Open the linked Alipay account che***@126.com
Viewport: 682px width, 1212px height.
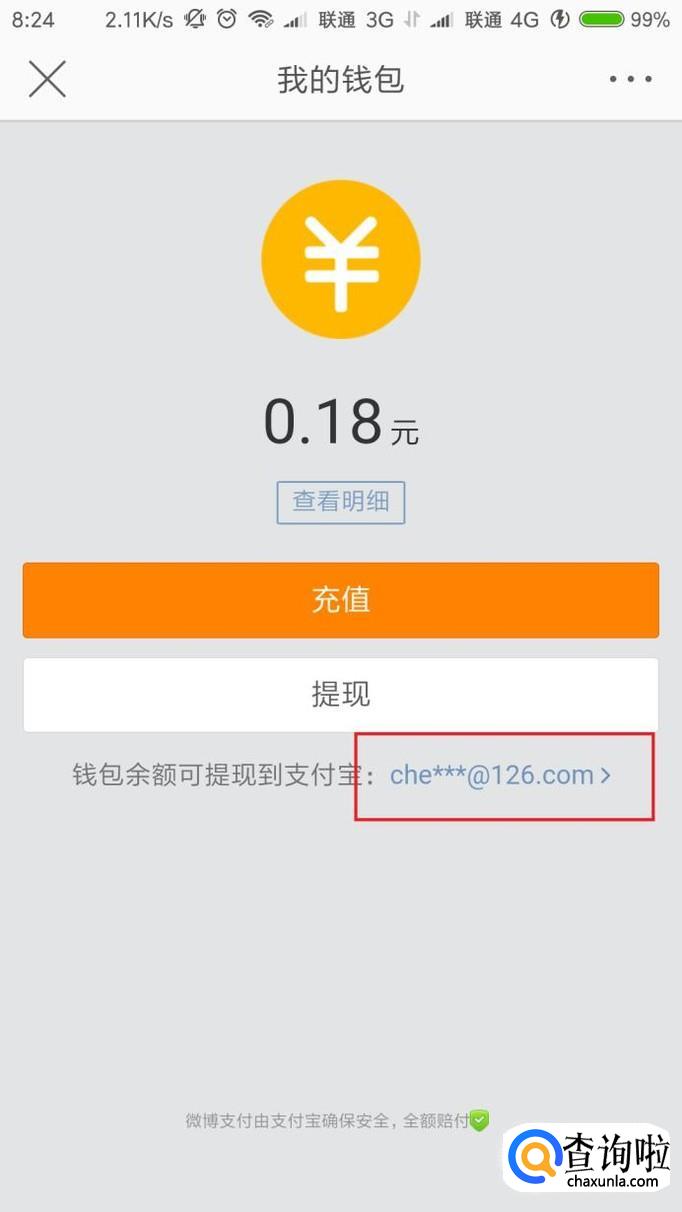(x=500, y=775)
